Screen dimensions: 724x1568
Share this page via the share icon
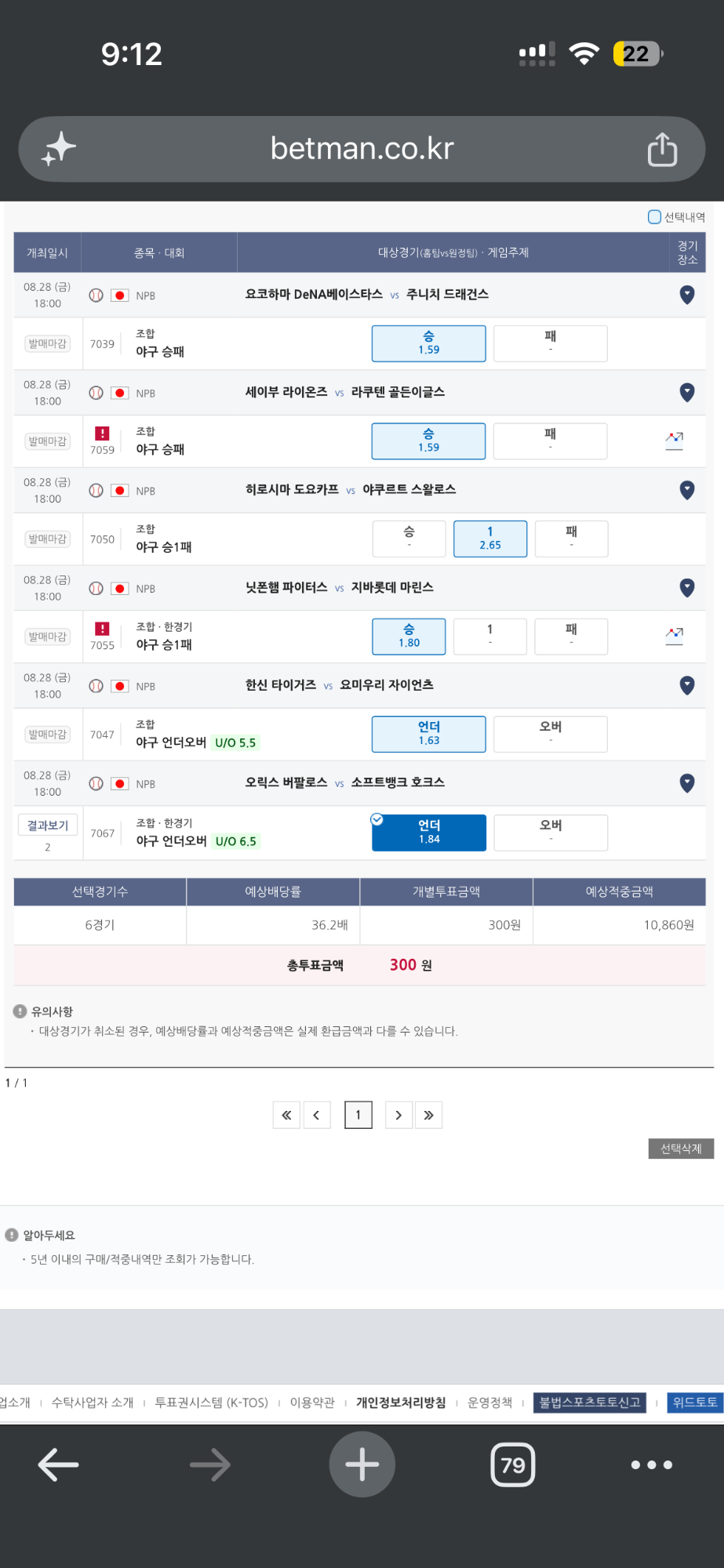(662, 149)
